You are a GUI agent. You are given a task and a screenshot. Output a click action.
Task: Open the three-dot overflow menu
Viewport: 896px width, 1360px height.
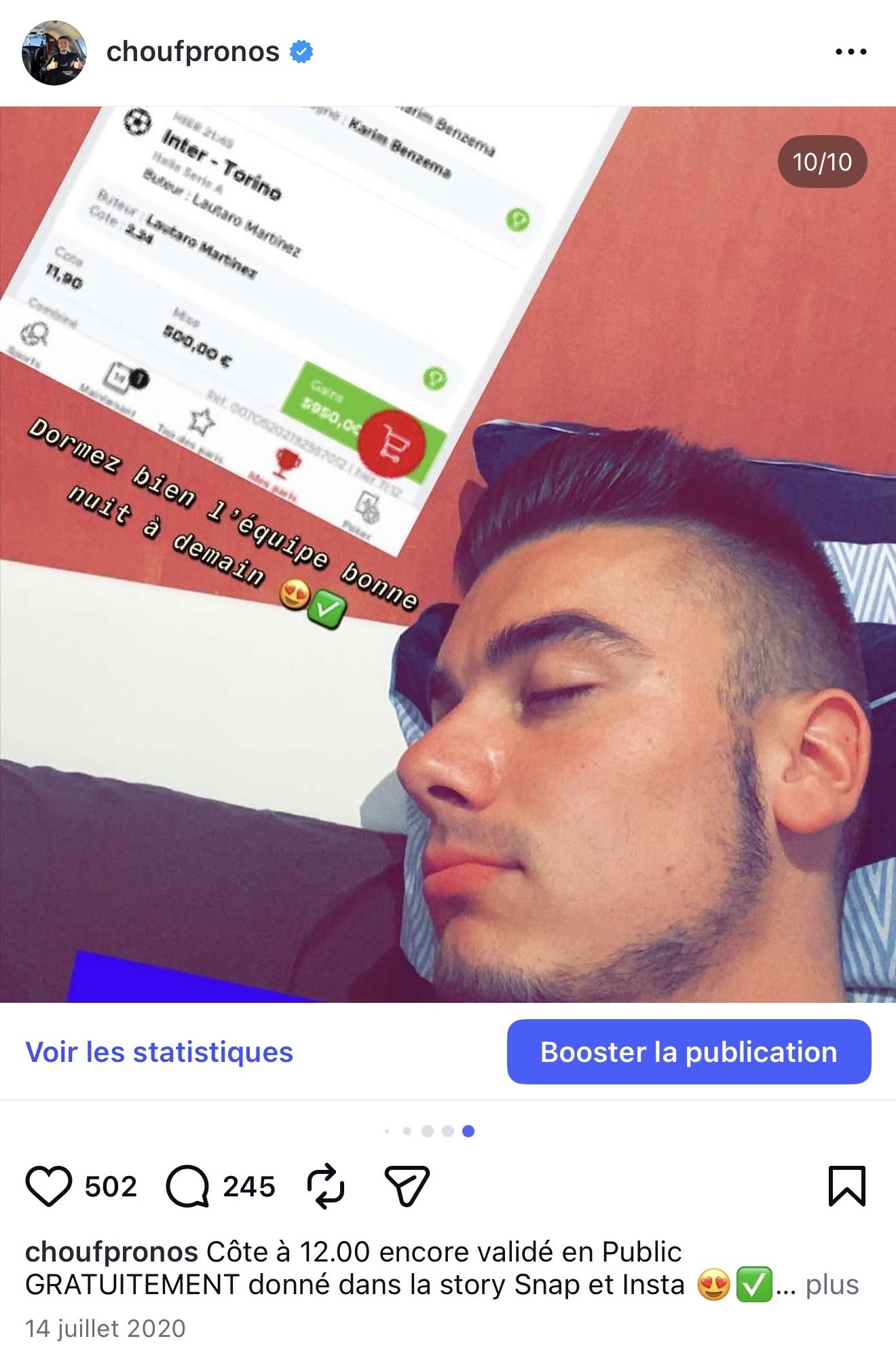851,52
